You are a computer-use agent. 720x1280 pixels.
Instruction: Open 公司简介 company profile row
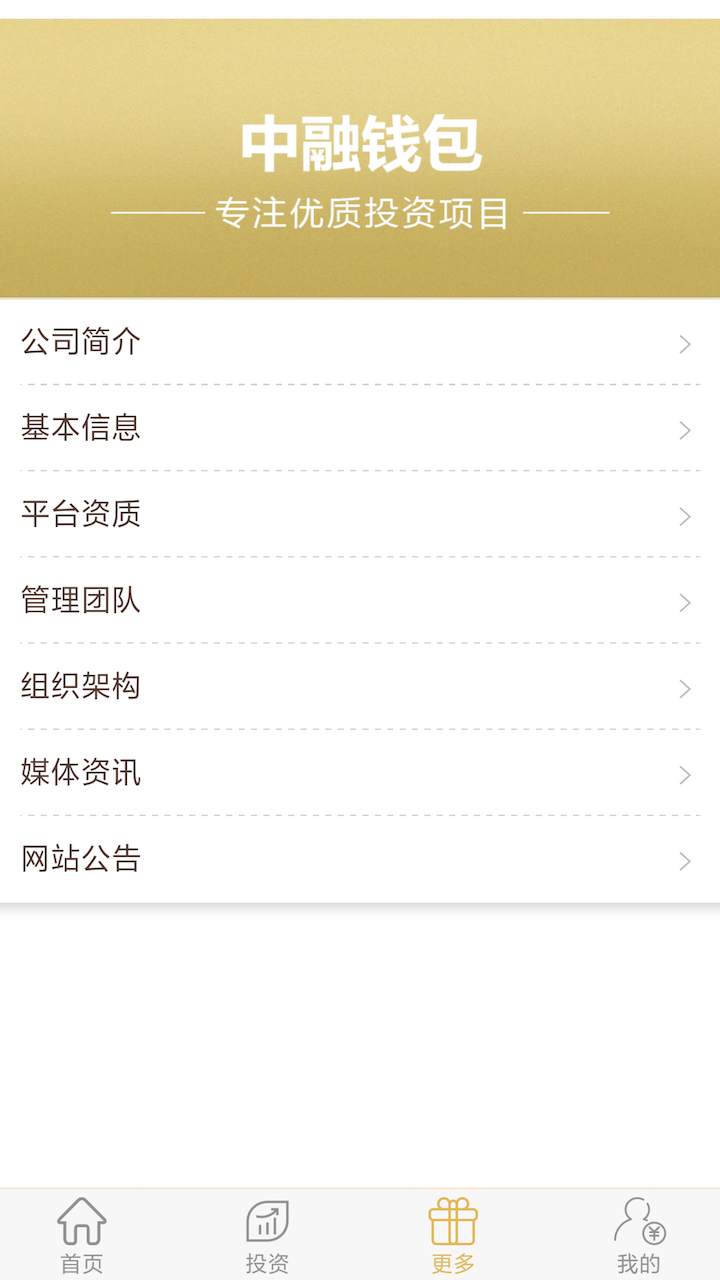tap(360, 342)
